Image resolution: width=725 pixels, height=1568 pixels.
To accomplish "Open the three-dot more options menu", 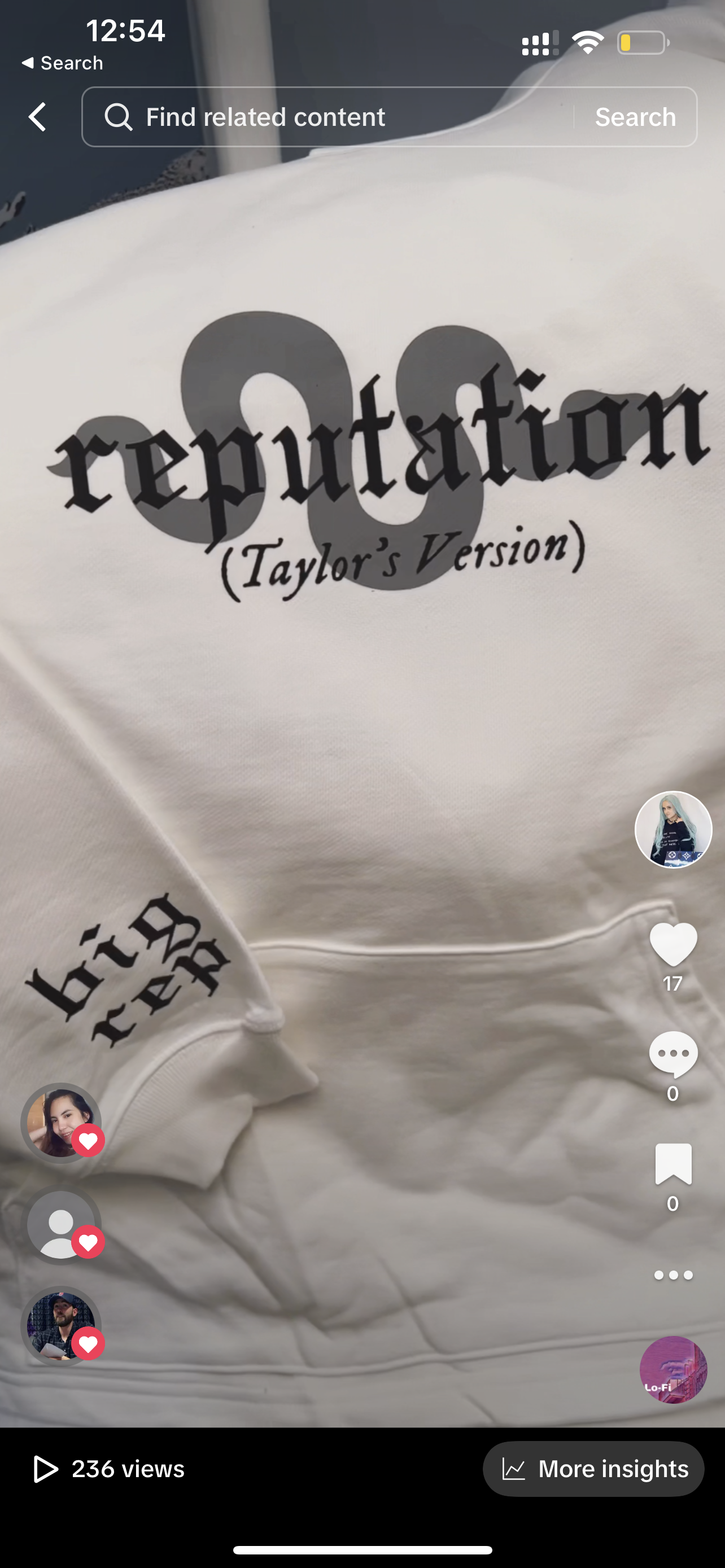I will 672,1275.
